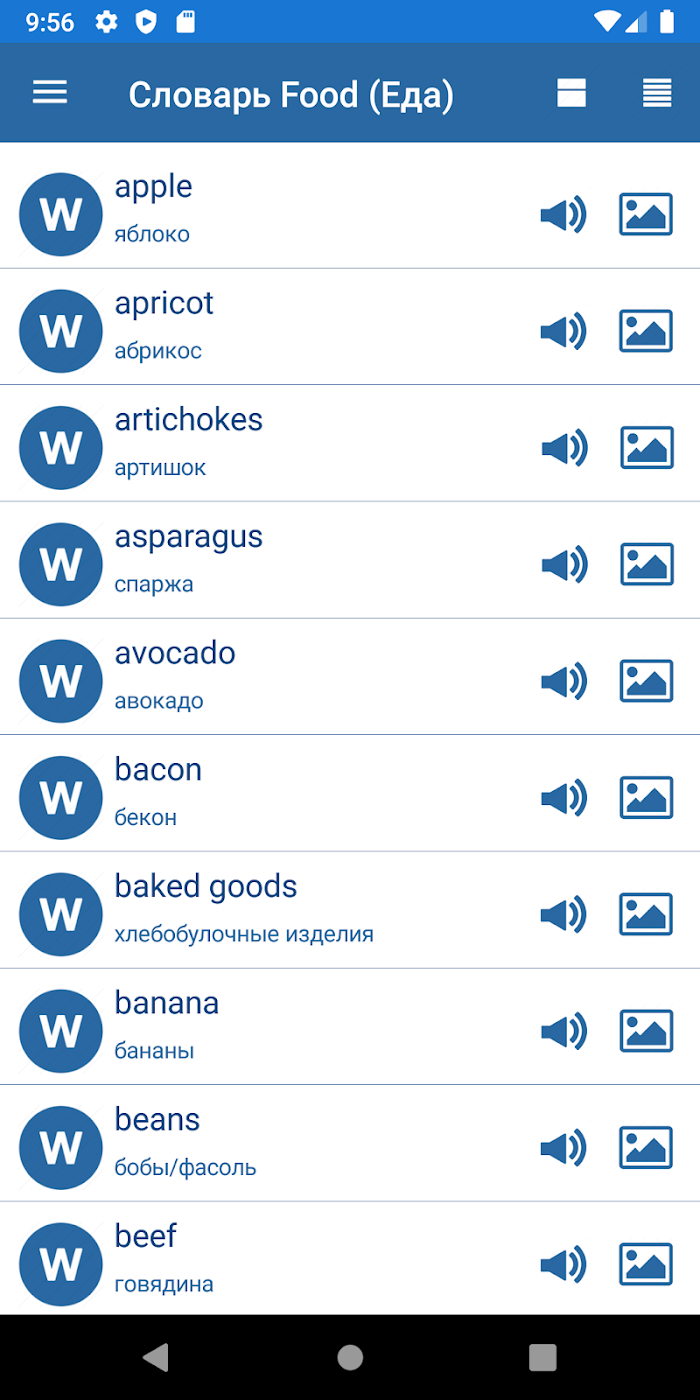Play pronunciation of banana

pos(563,1031)
